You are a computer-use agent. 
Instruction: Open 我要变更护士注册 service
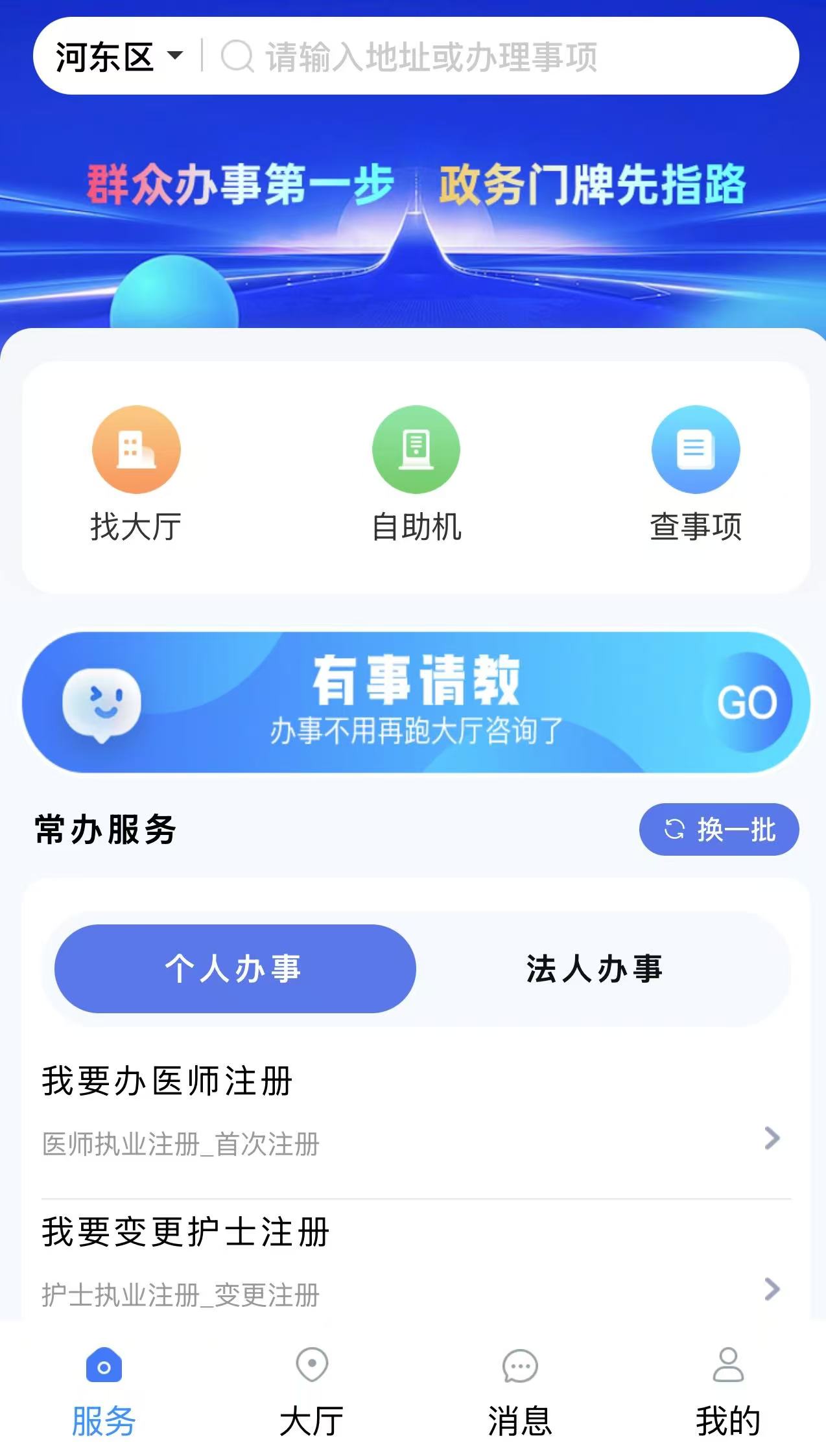(415, 1261)
